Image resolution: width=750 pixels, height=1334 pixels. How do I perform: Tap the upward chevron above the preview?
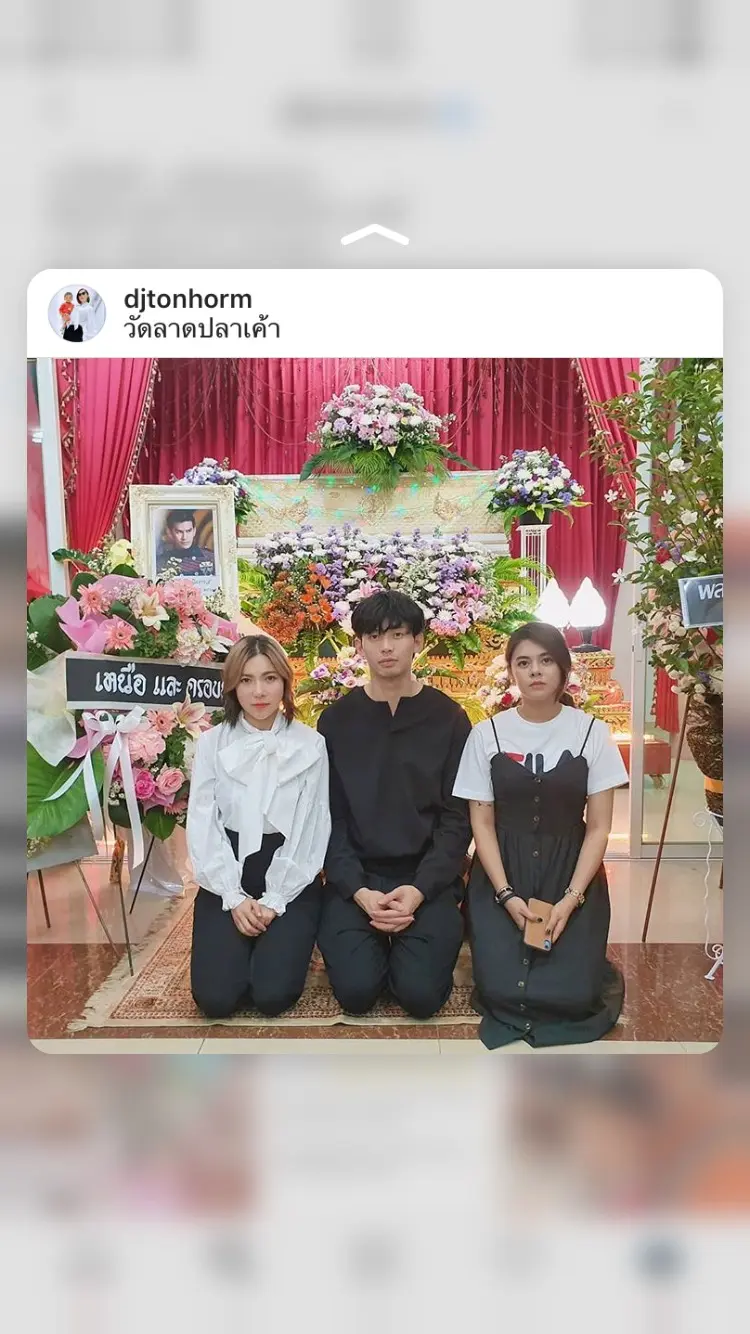pos(375,236)
